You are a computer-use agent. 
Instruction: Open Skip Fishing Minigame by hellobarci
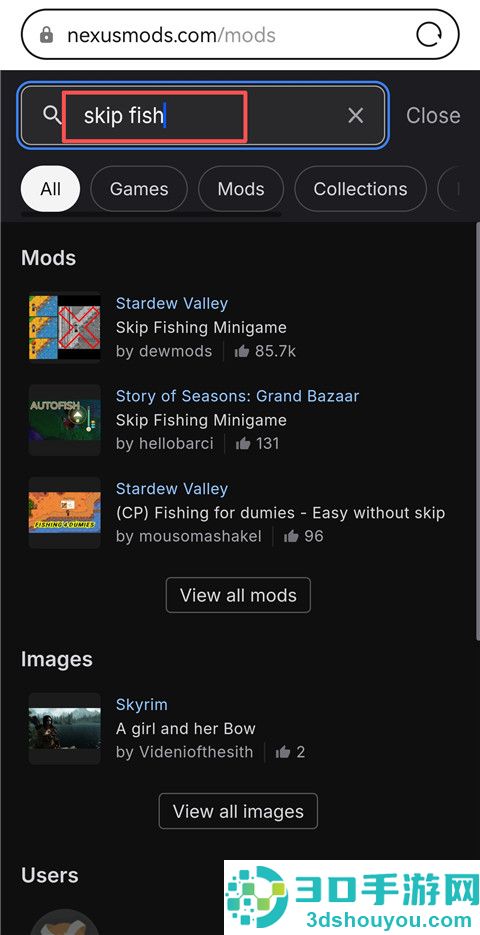pyautogui.click(x=201, y=420)
